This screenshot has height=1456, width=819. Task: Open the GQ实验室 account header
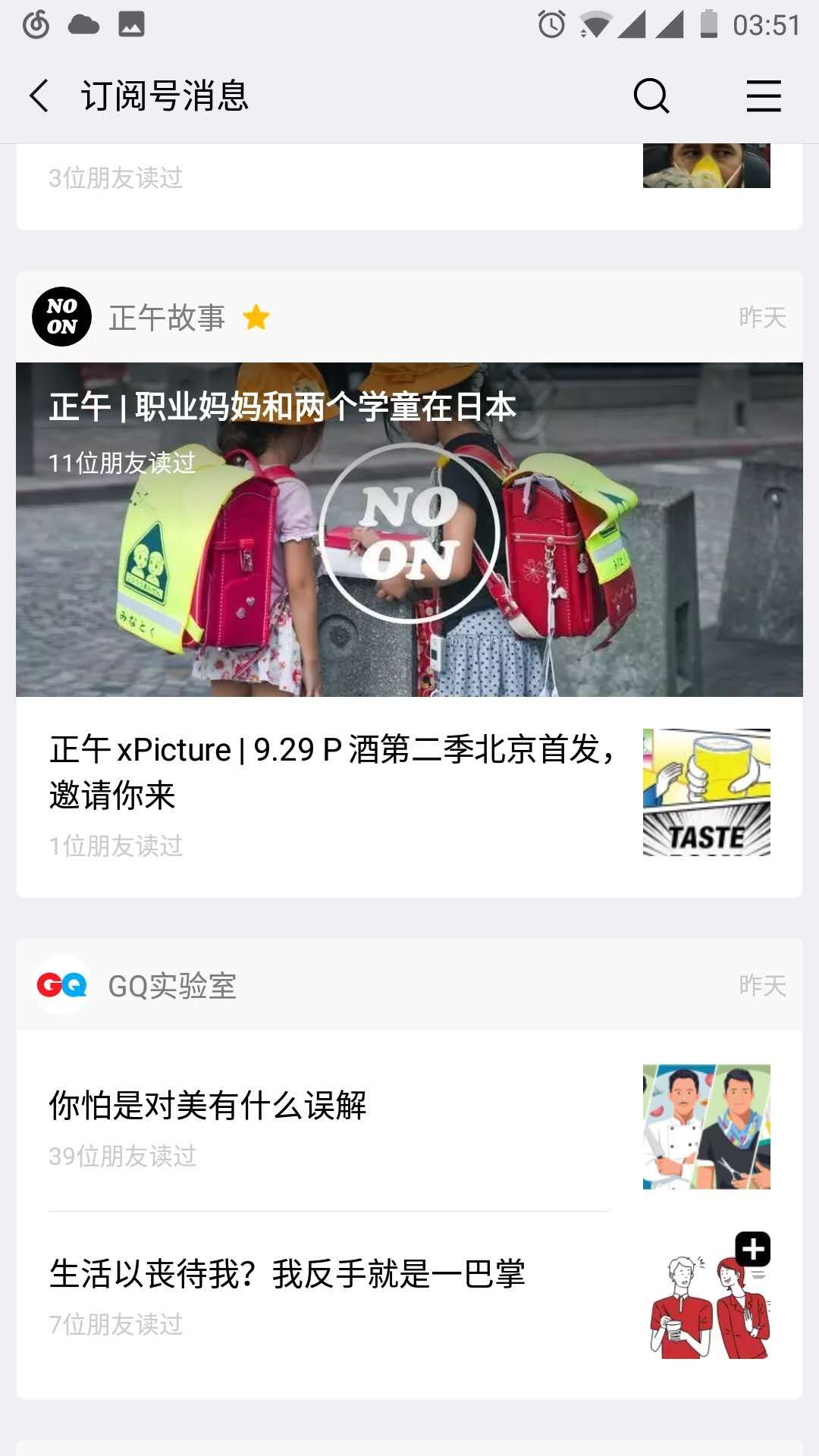coord(173,986)
